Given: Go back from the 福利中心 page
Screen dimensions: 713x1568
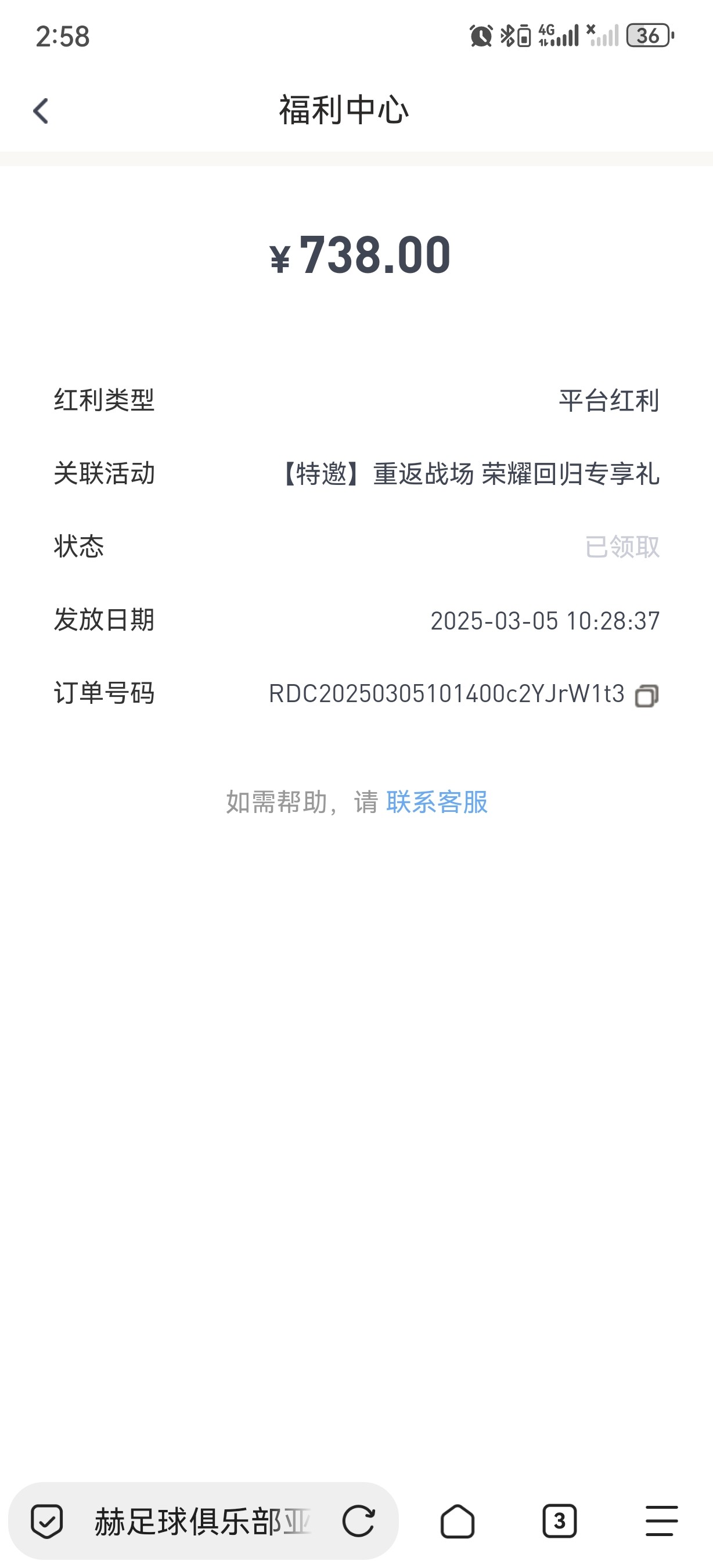Looking at the screenshot, I should [41, 112].
